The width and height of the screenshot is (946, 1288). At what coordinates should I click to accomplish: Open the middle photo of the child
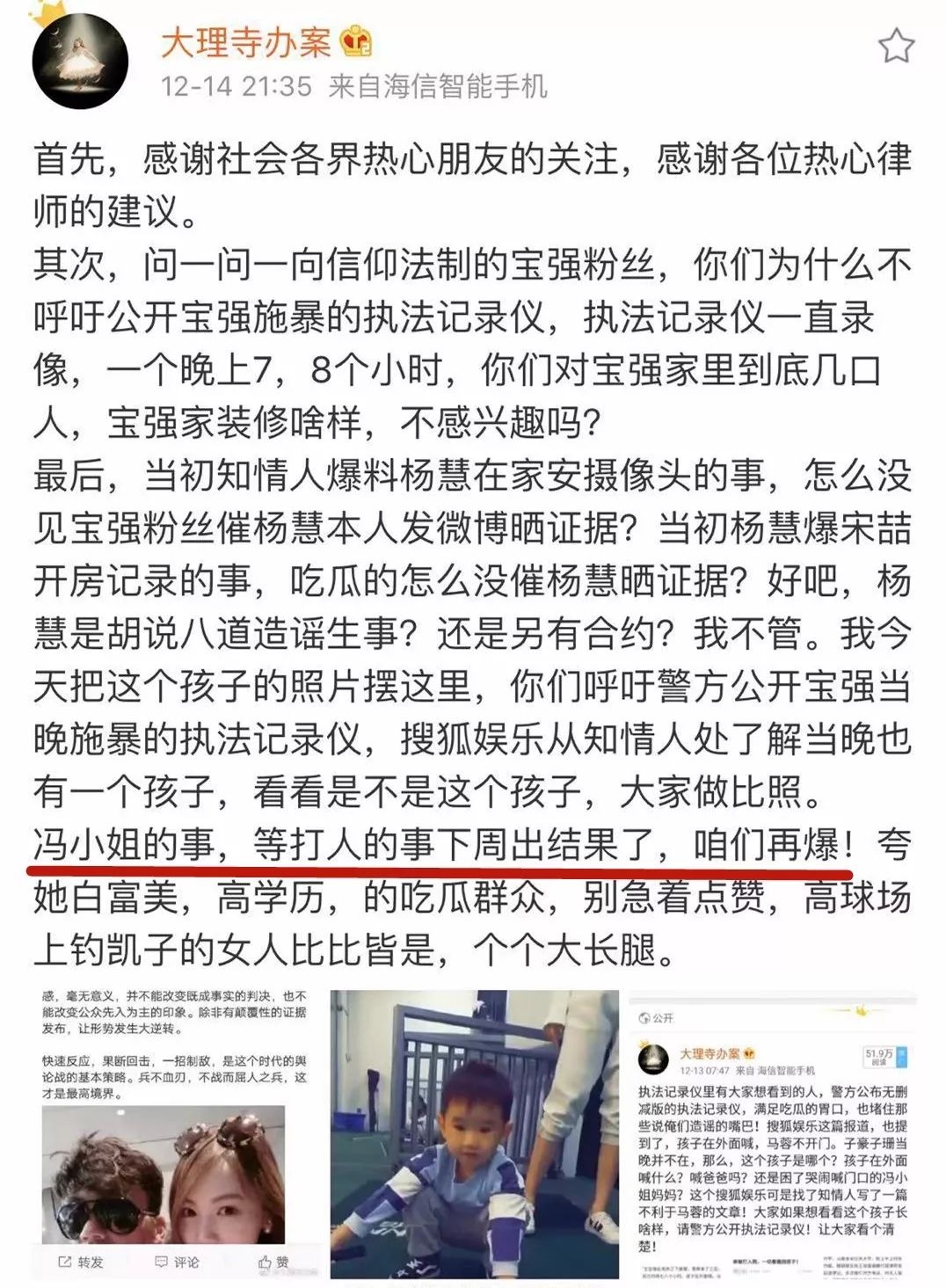[475, 1132]
